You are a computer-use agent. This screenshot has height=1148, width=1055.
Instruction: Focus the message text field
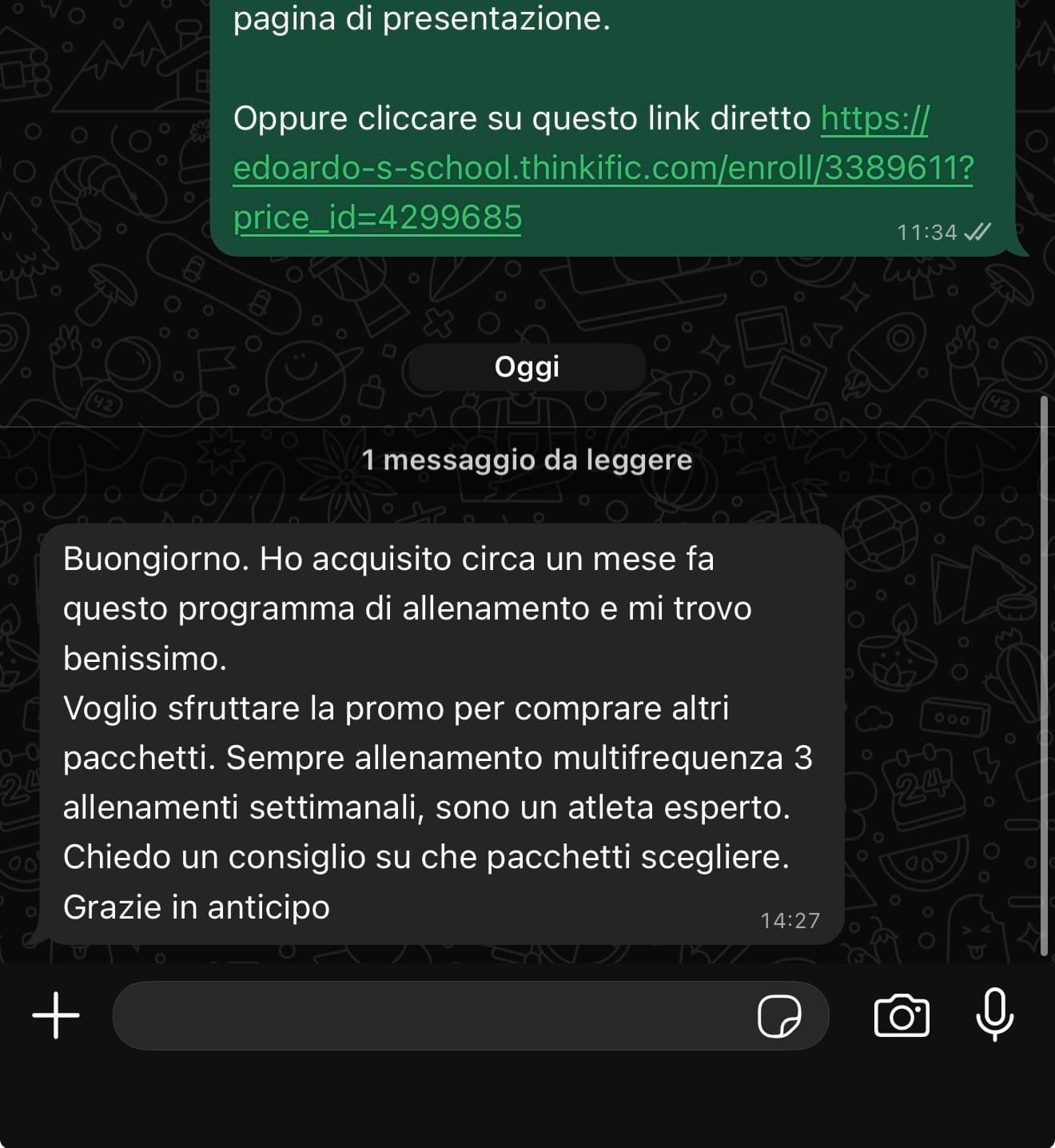pos(432,1015)
